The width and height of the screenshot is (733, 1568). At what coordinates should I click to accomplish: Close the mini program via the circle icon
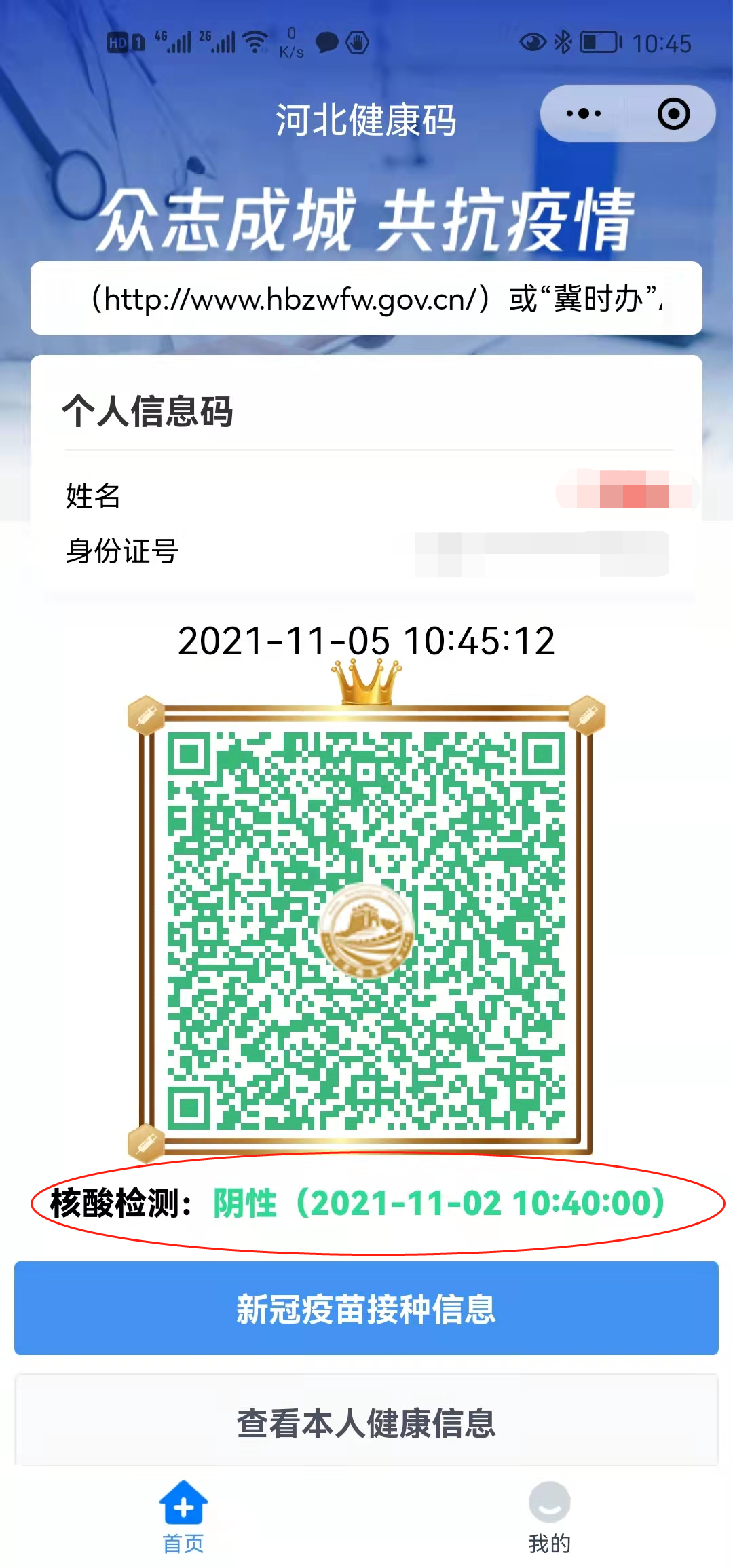[x=673, y=113]
